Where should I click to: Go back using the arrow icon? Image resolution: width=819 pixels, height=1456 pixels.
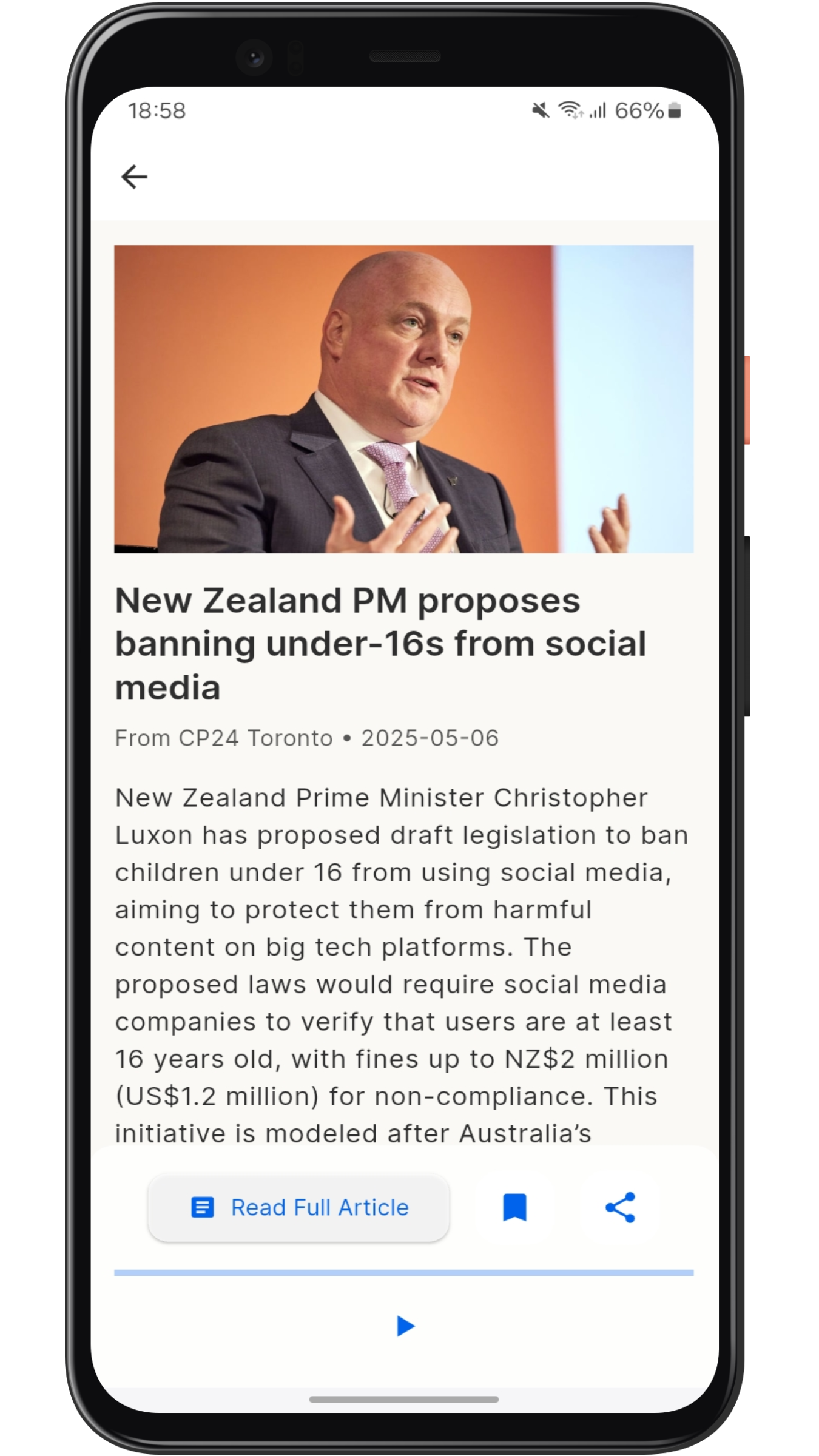pos(134,177)
